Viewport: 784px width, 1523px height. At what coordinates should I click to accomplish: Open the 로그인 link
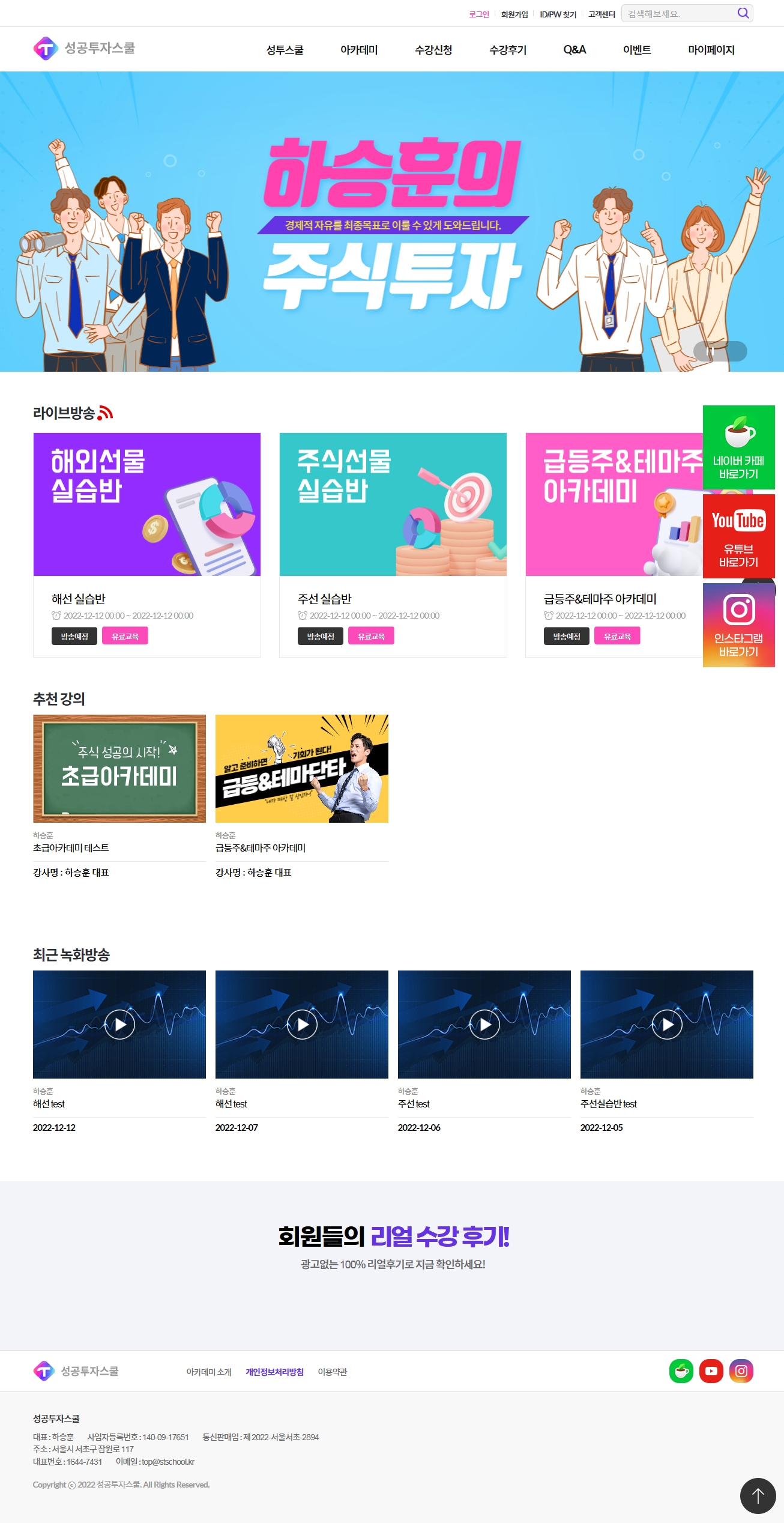(478, 14)
